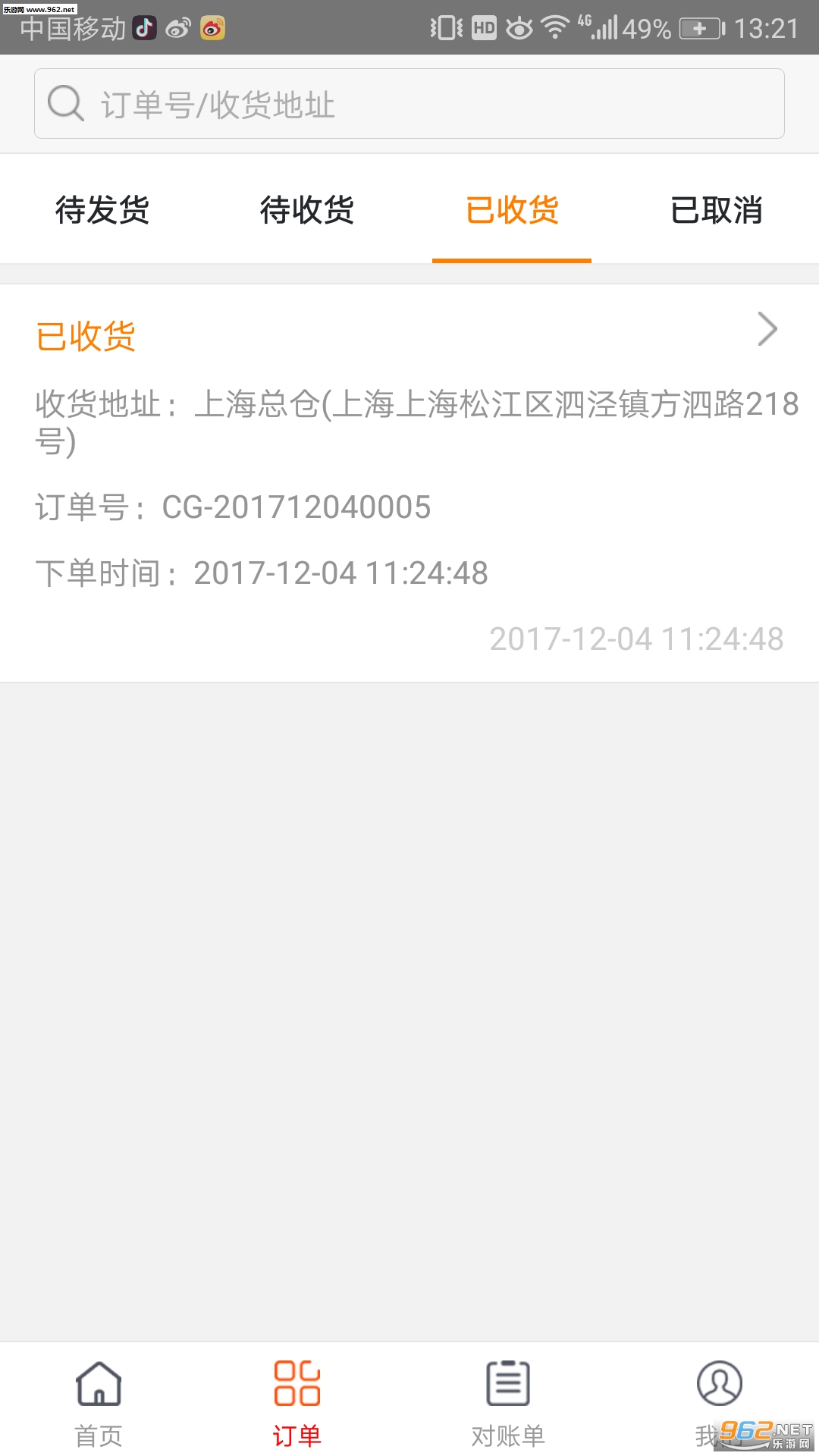Image resolution: width=819 pixels, height=1456 pixels.
Task: Open order CG-201712040005 details
Action: [409, 482]
